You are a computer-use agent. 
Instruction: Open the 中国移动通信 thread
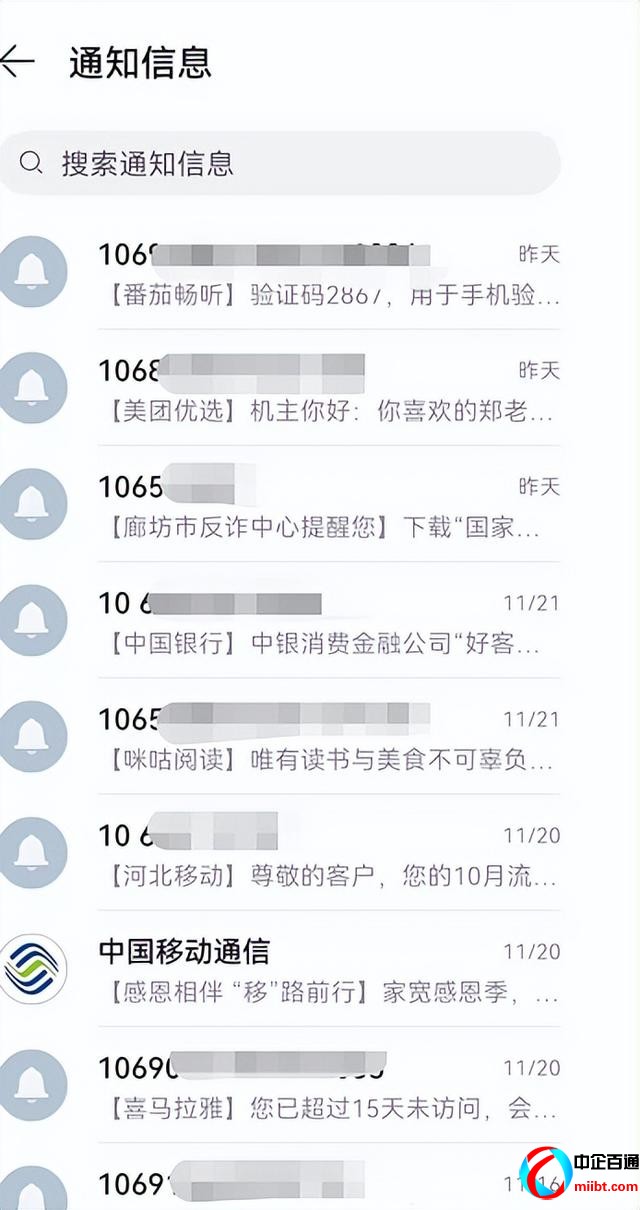pyautogui.click(x=328, y=970)
